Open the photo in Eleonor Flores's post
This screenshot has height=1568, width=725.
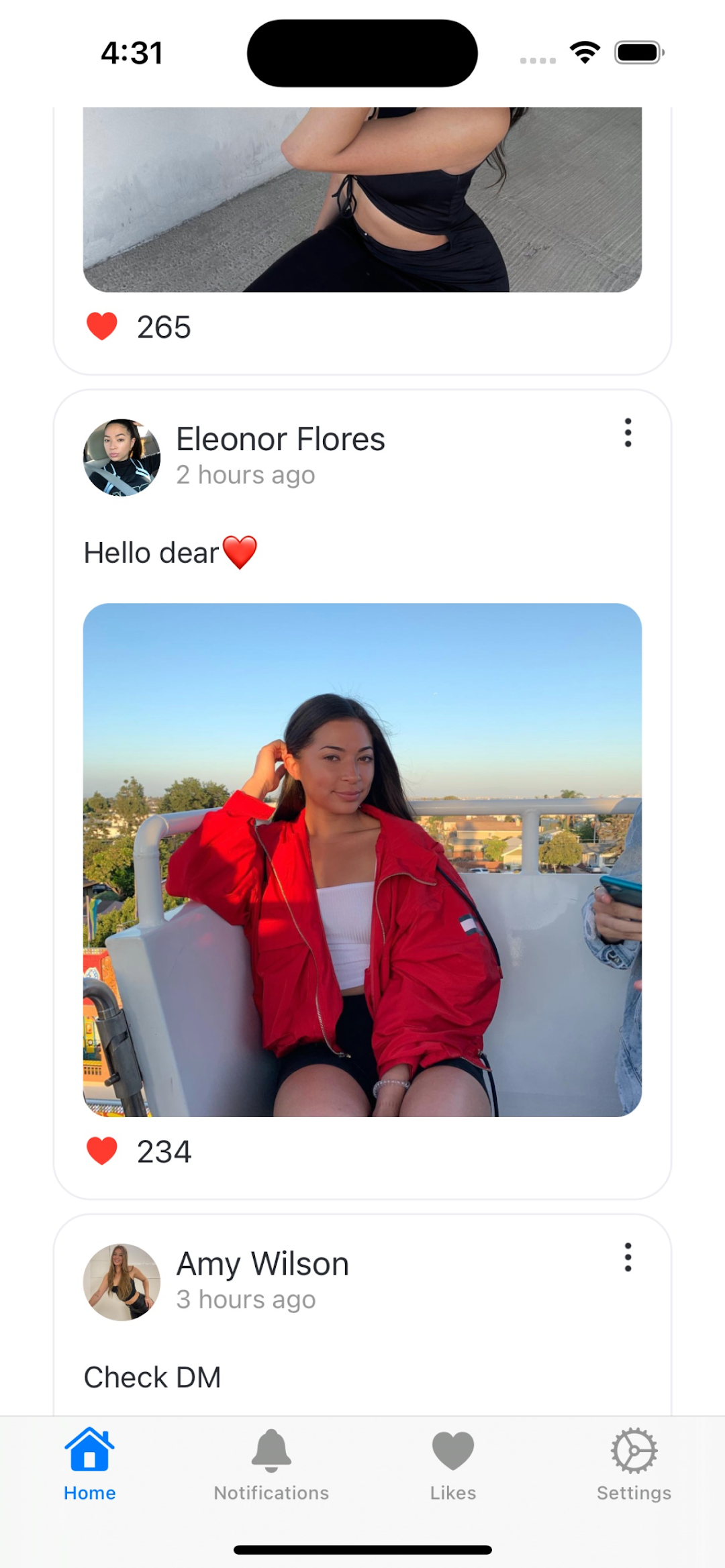coord(362,859)
